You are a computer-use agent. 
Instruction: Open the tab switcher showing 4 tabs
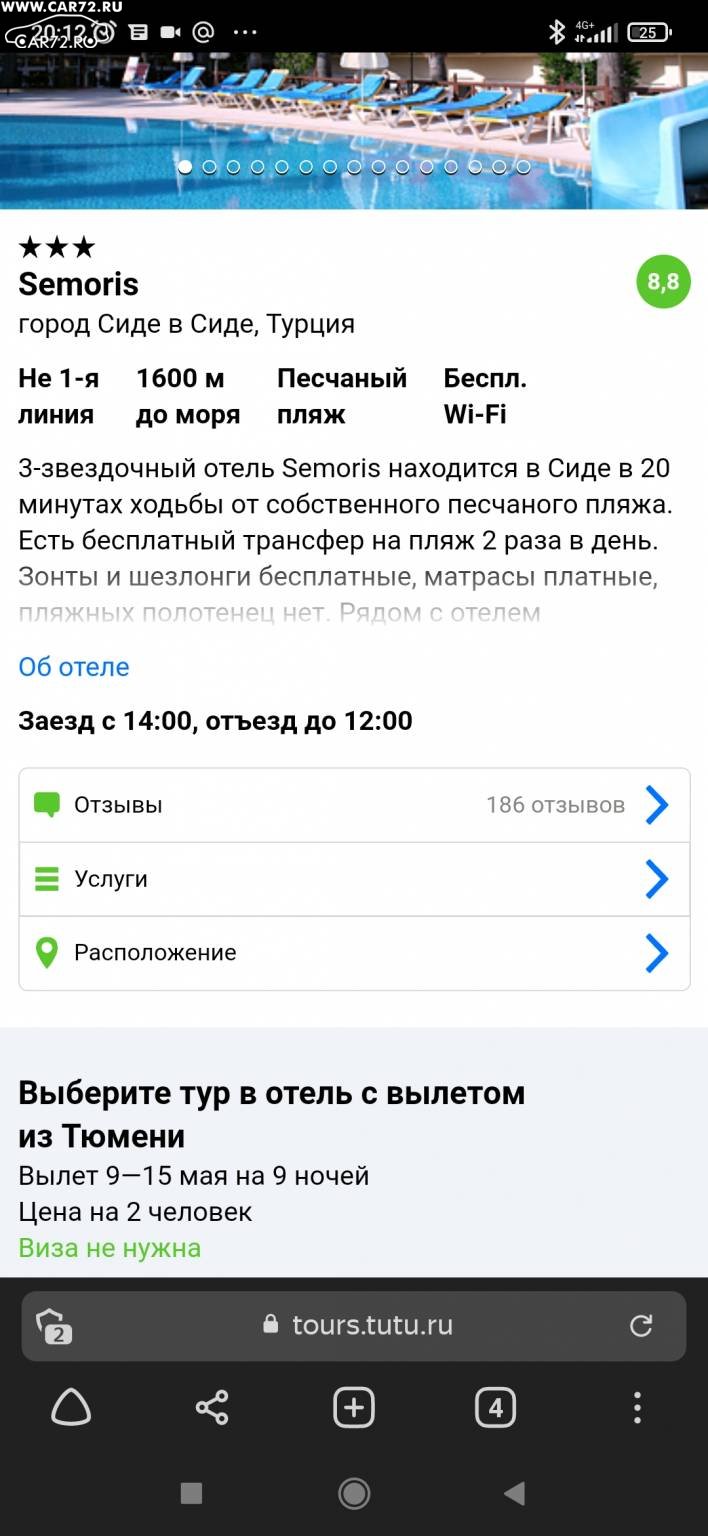coord(495,1409)
